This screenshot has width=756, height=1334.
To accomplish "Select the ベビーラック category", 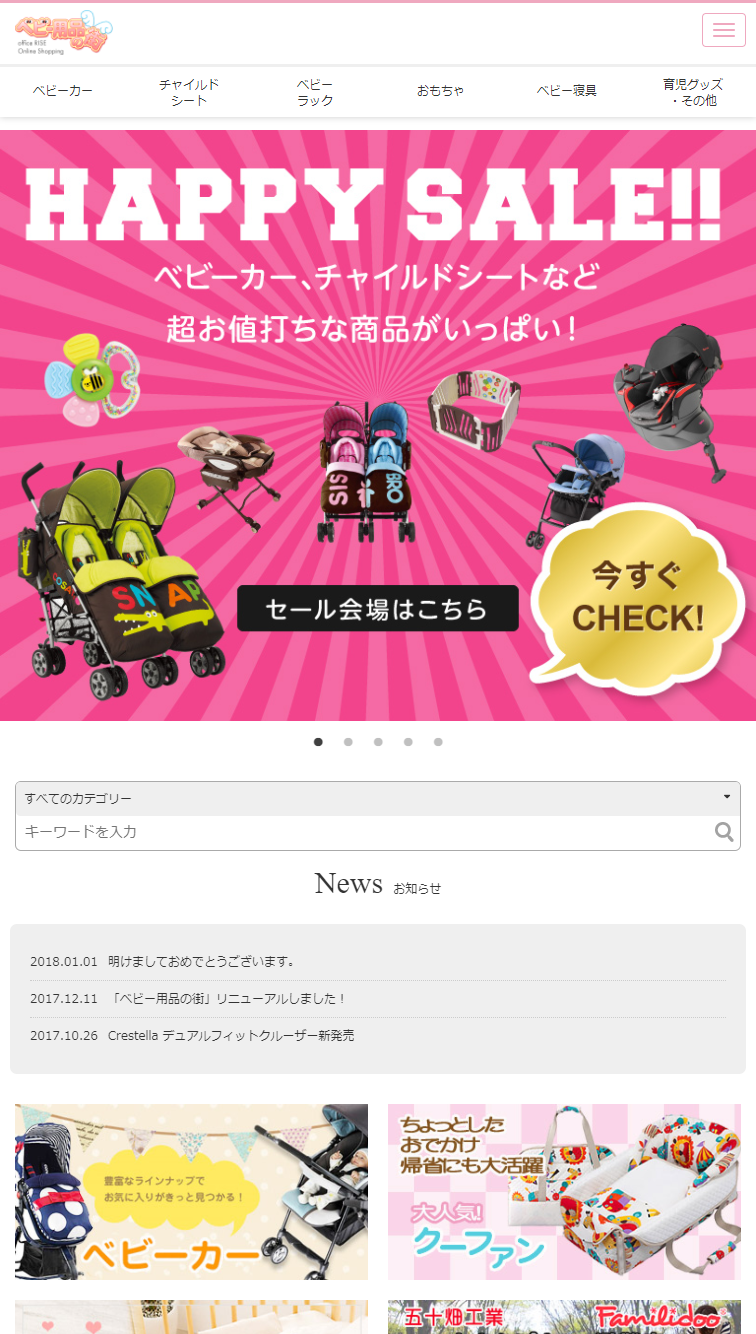I will pyautogui.click(x=315, y=92).
